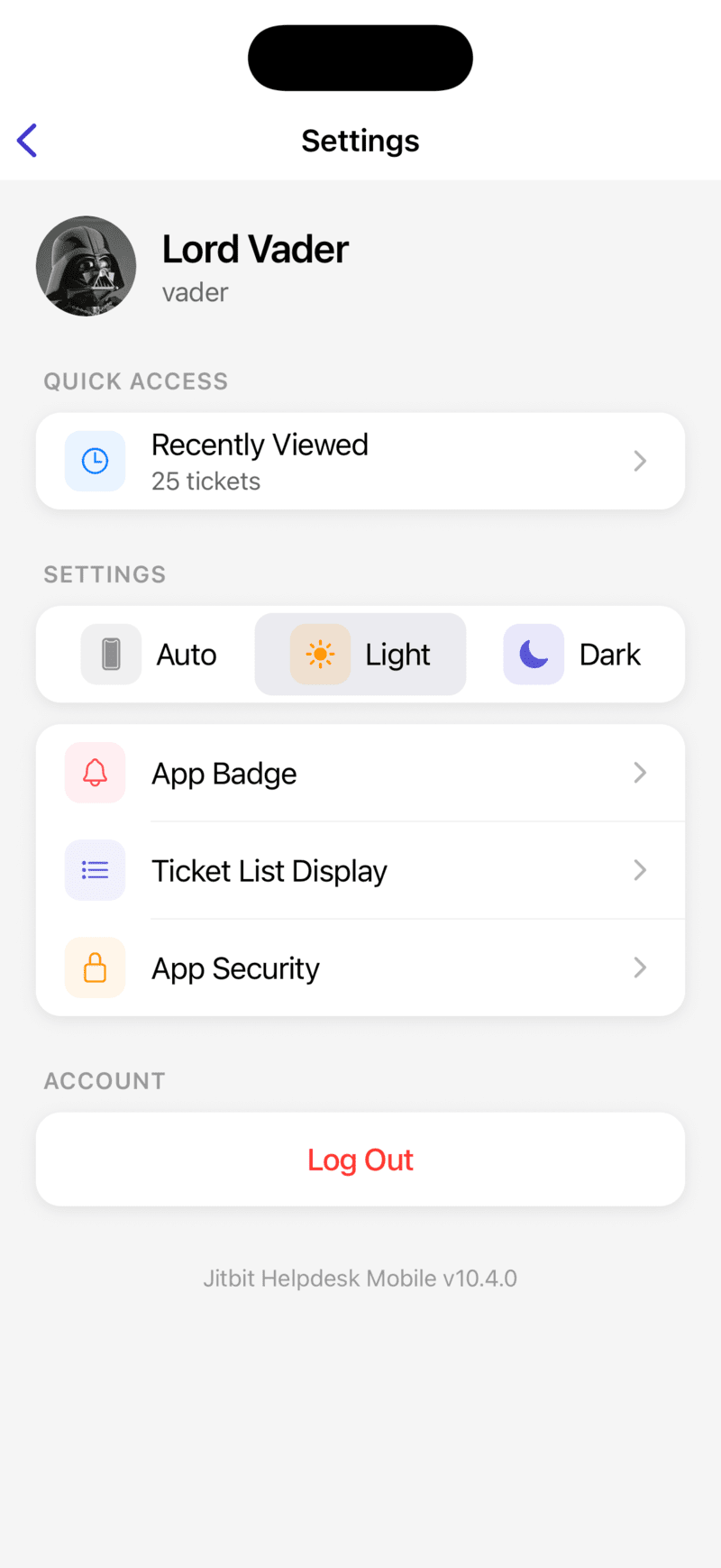The height and width of the screenshot is (1568, 721).
Task: Select the Light segment of the theme picker
Action: point(360,655)
